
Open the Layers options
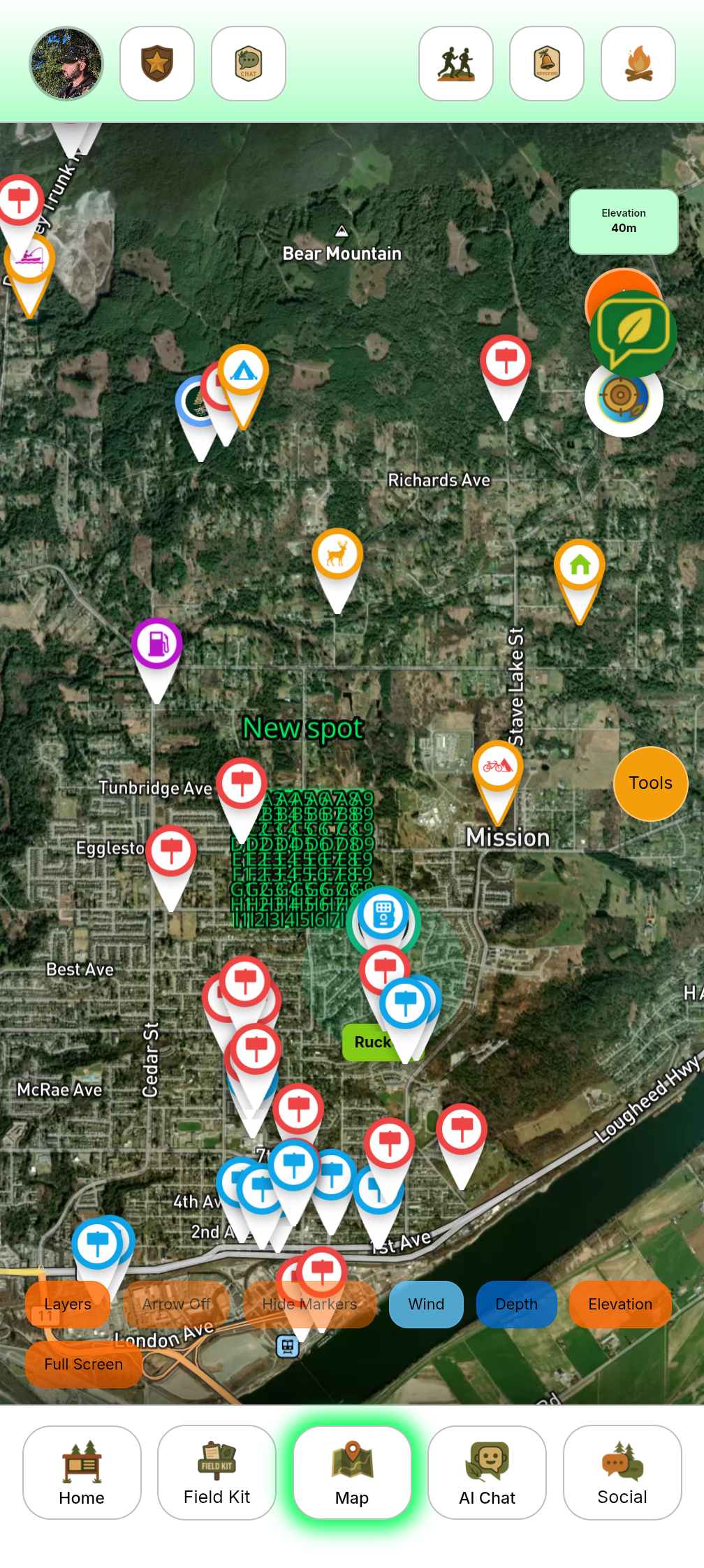[68, 1304]
